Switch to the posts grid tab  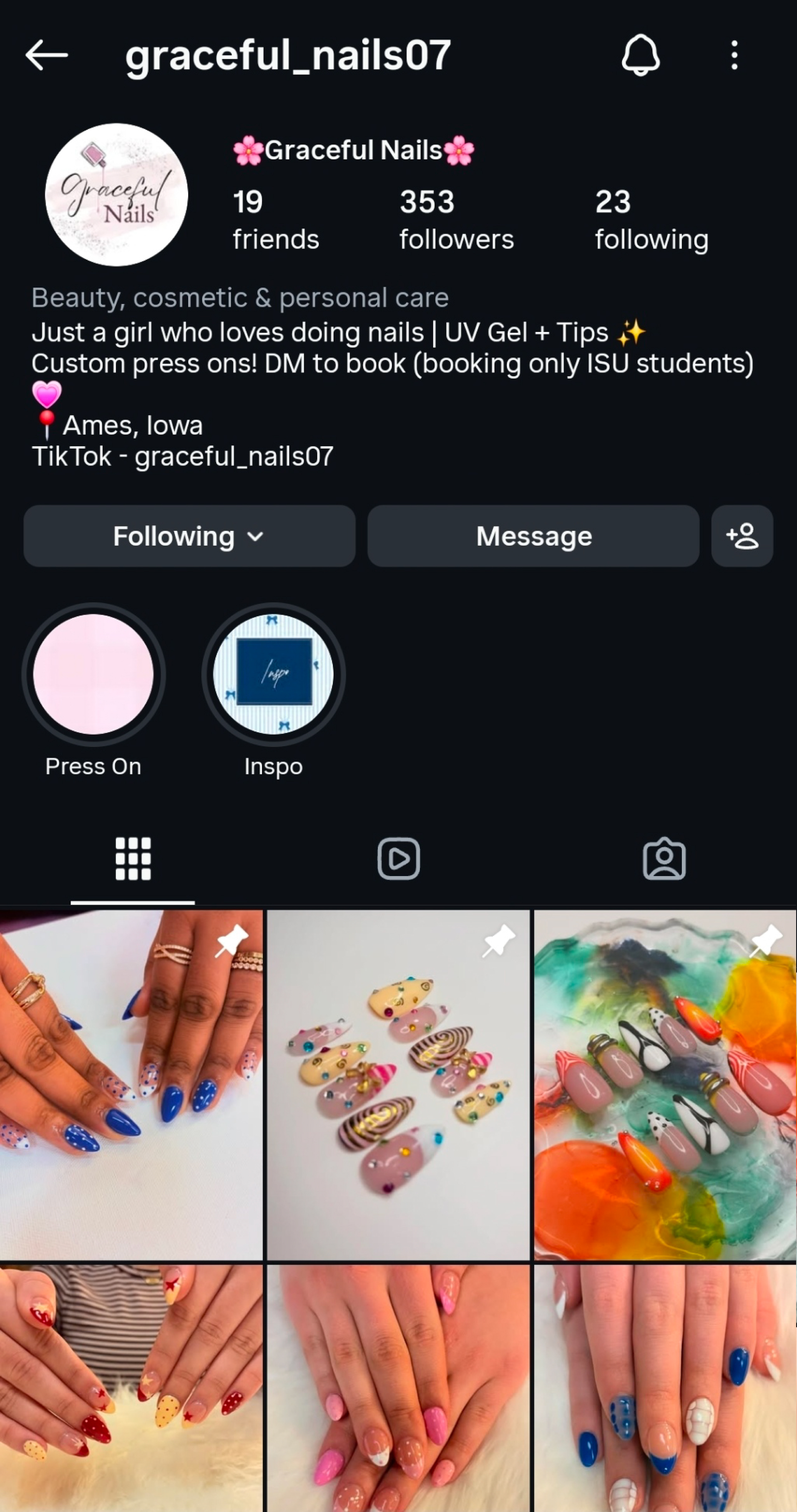[133, 859]
